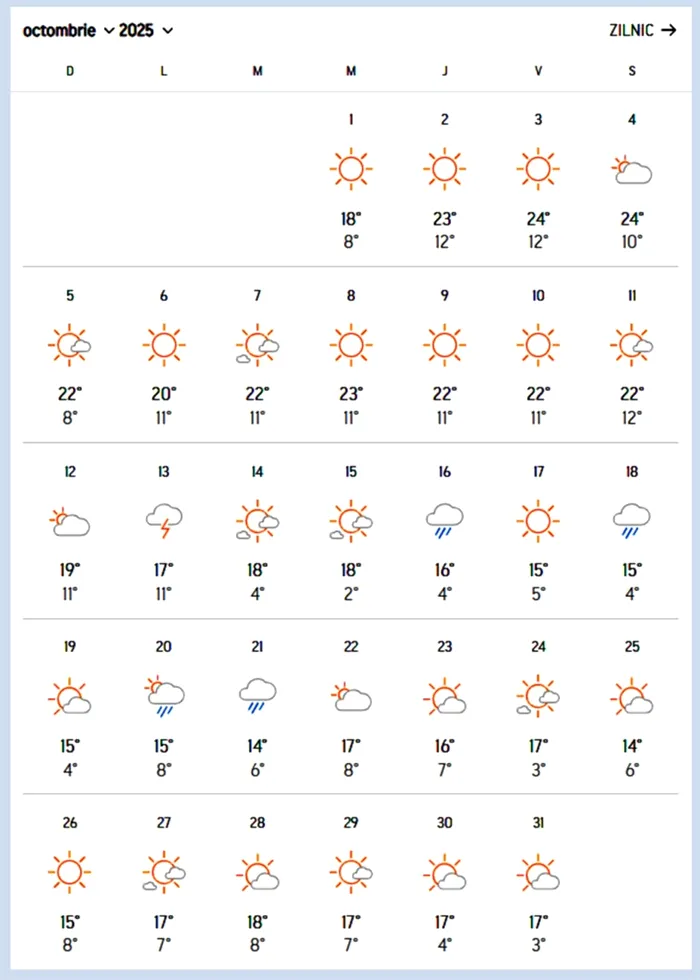This screenshot has width=700, height=980.
Task: Select day 25 in the calendar
Action: coord(632,706)
